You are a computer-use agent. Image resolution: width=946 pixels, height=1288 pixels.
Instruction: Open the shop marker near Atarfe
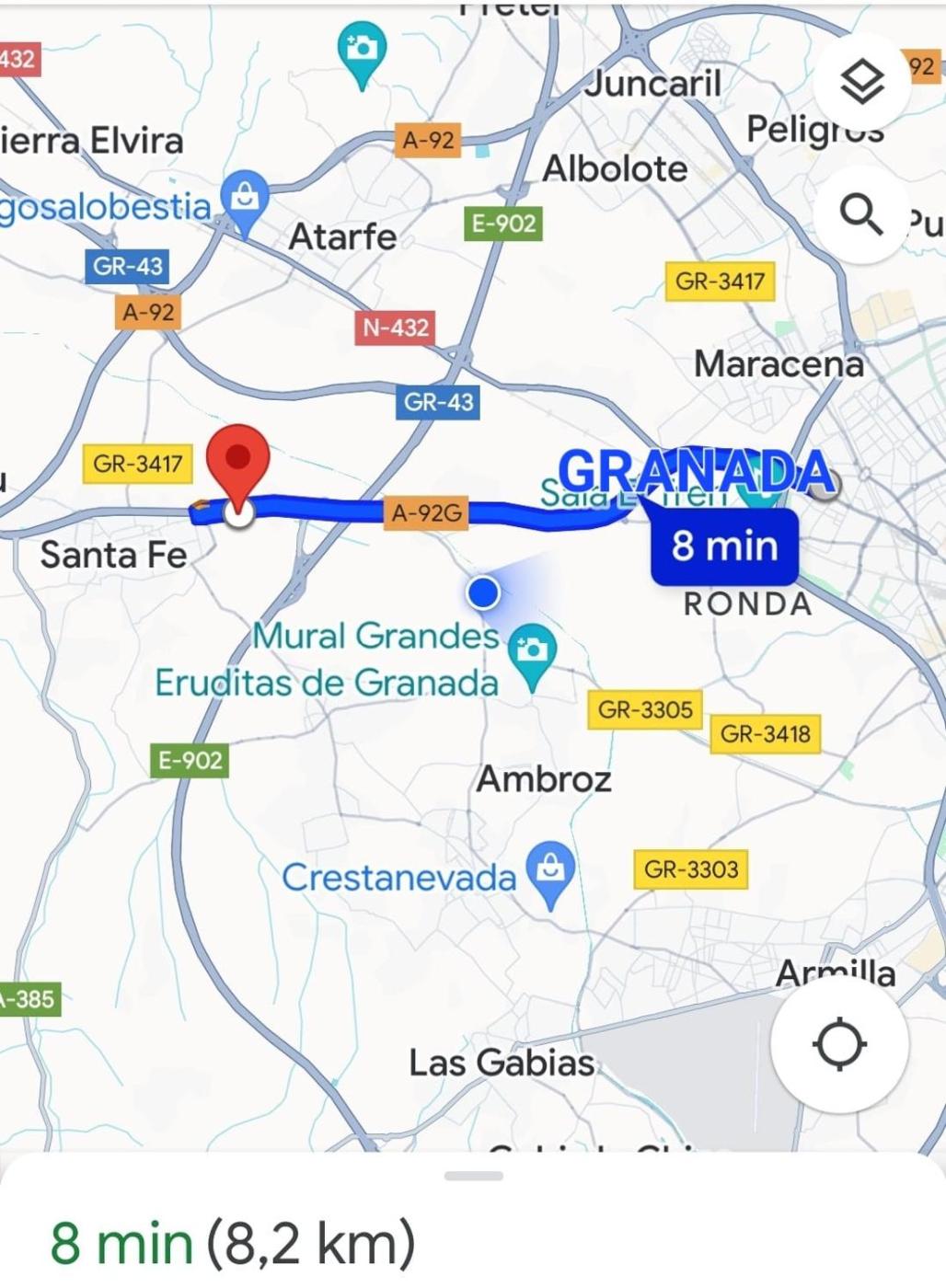[245, 200]
